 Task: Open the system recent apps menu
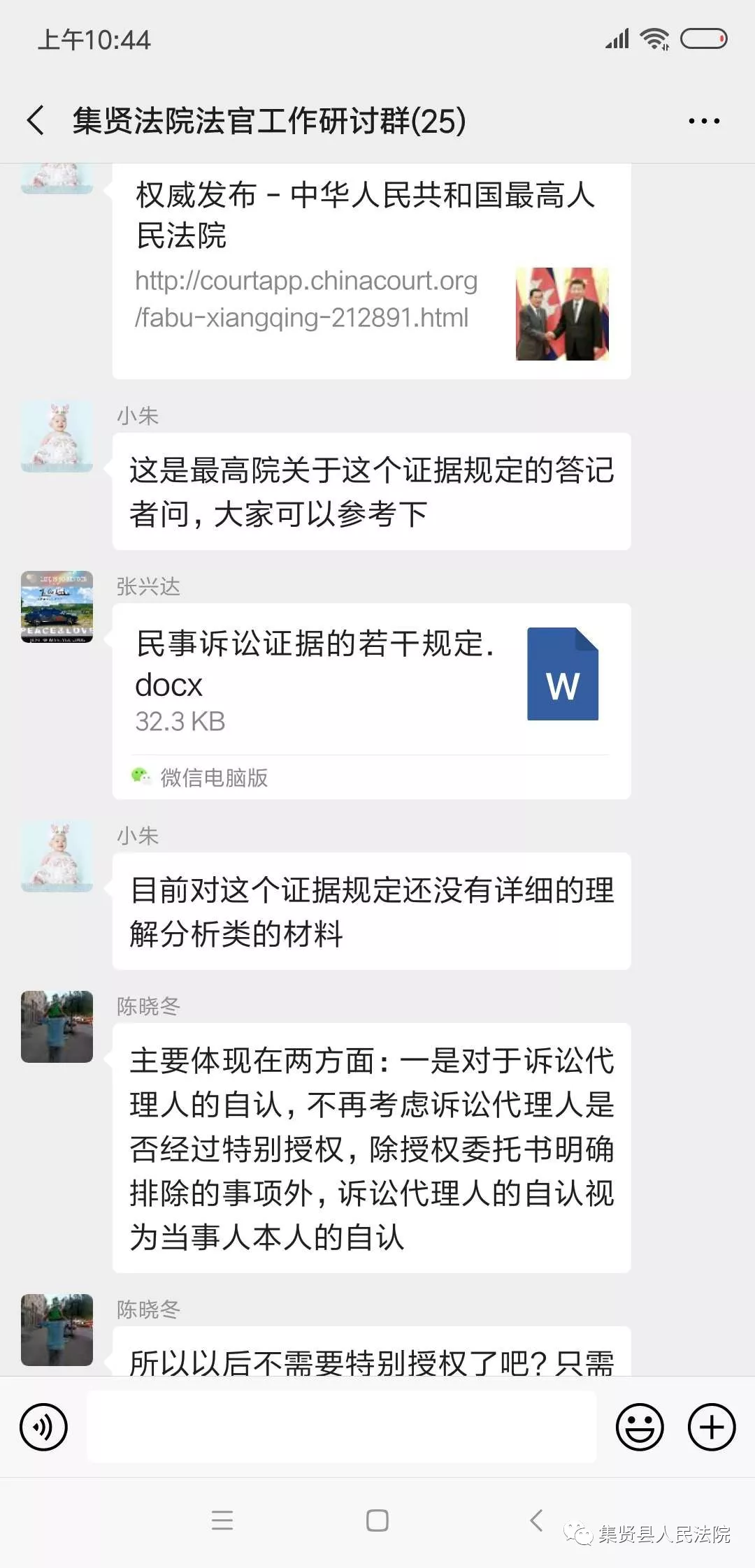coord(222,1520)
